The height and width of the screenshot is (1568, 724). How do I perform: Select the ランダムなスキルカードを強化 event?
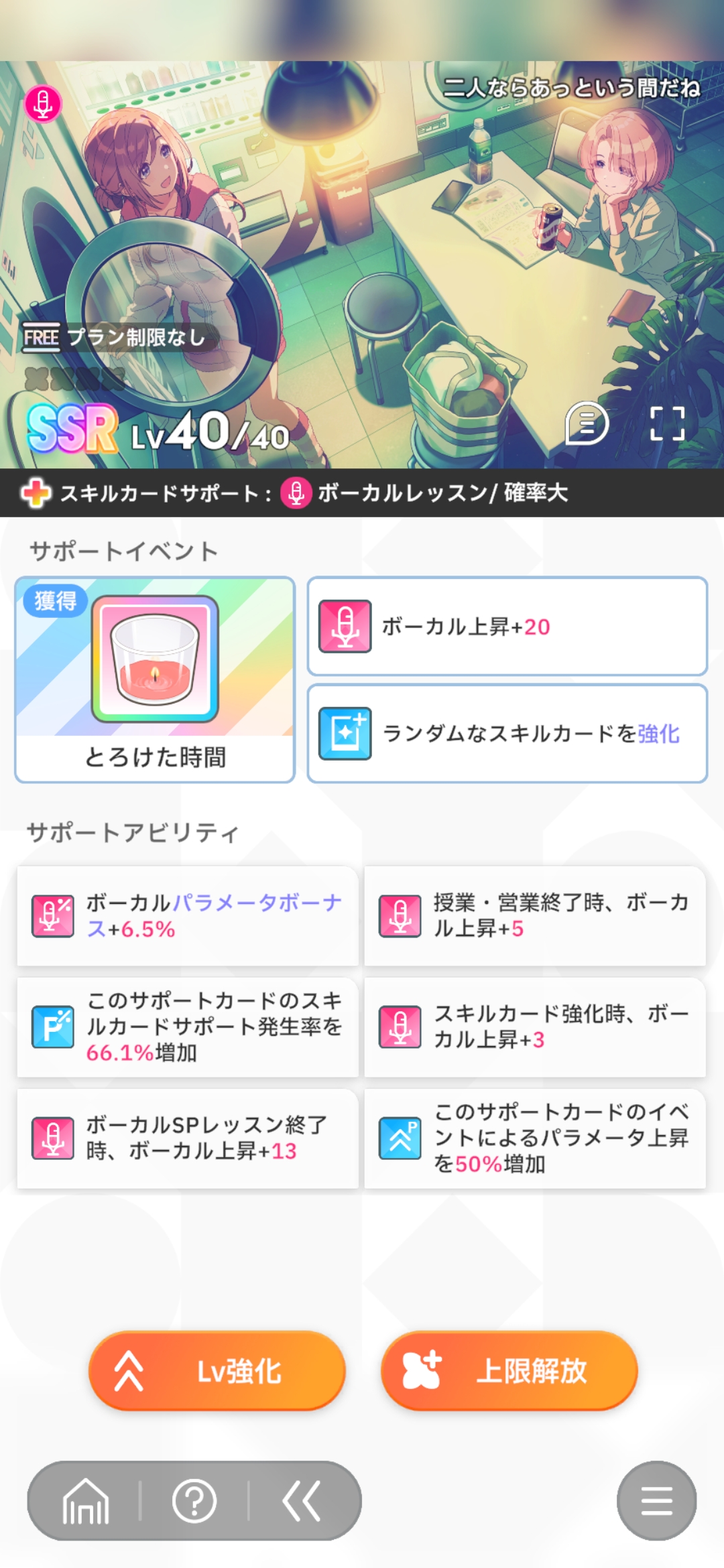coord(507,733)
